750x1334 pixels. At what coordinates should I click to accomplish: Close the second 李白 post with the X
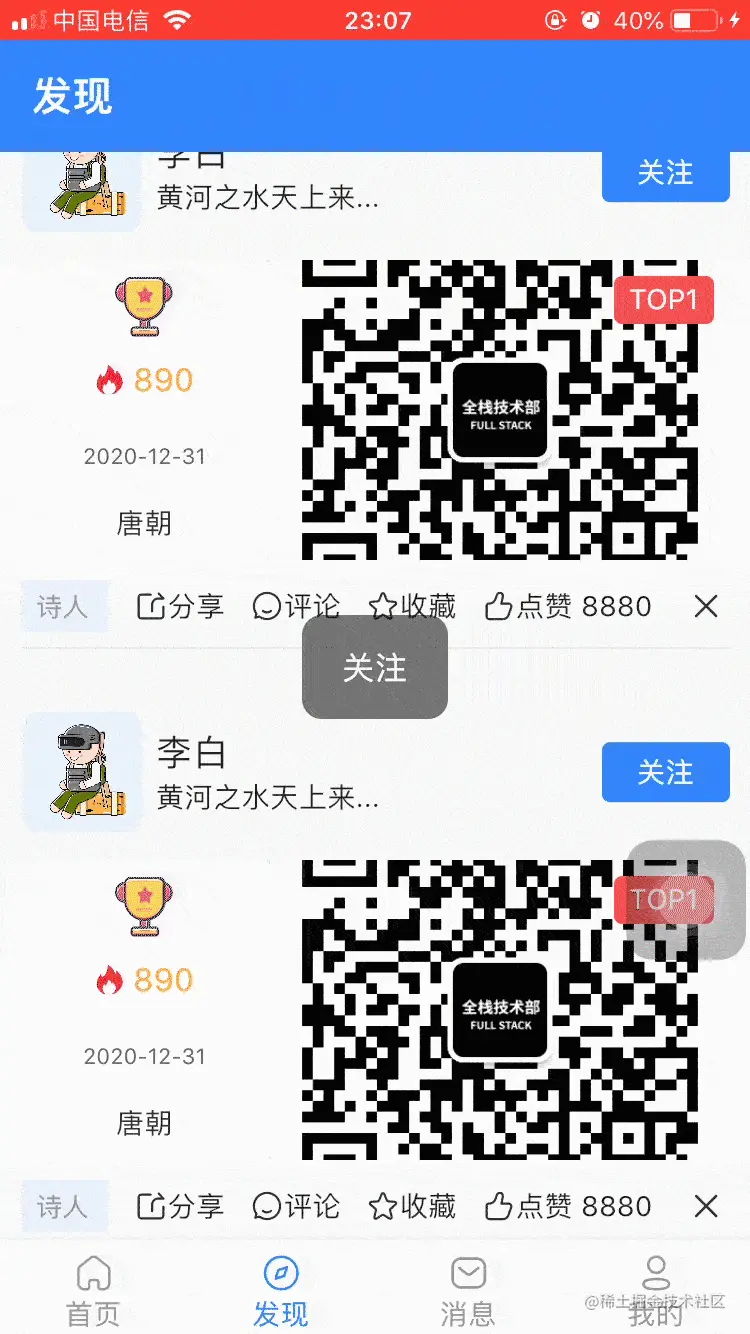pos(706,1206)
